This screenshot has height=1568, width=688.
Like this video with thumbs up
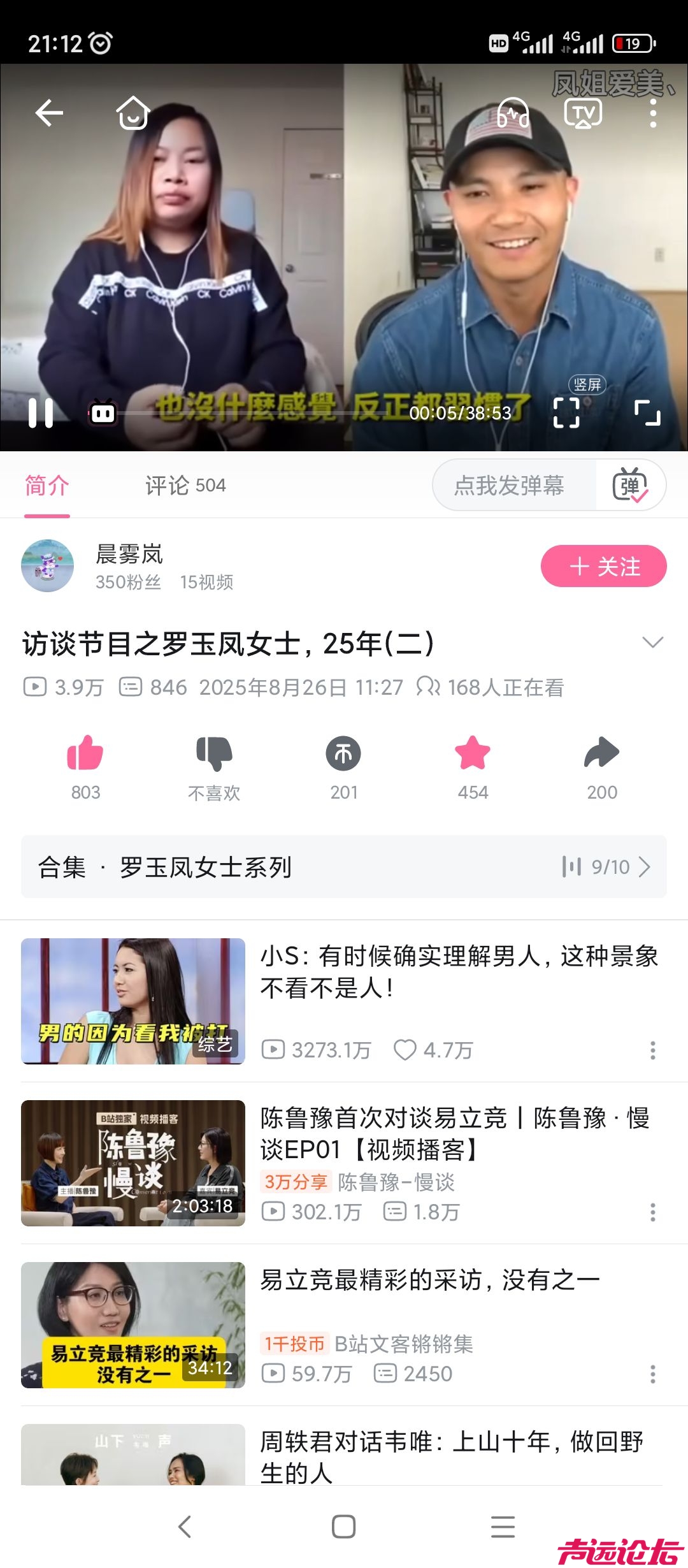pos(85,753)
